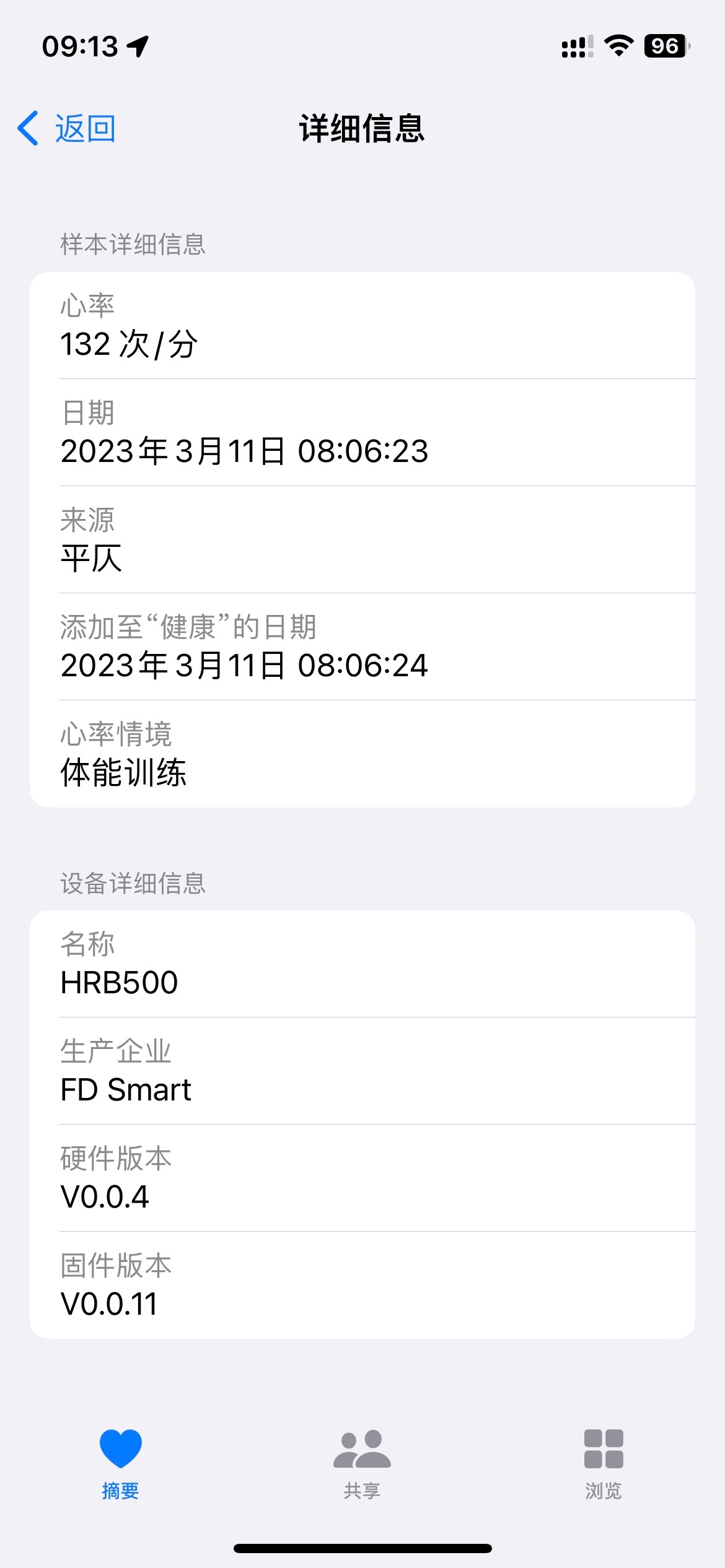Image resolution: width=725 pixels, height=1568 pixels.
Task: Go back via the 返回 button
Action: 67,129
